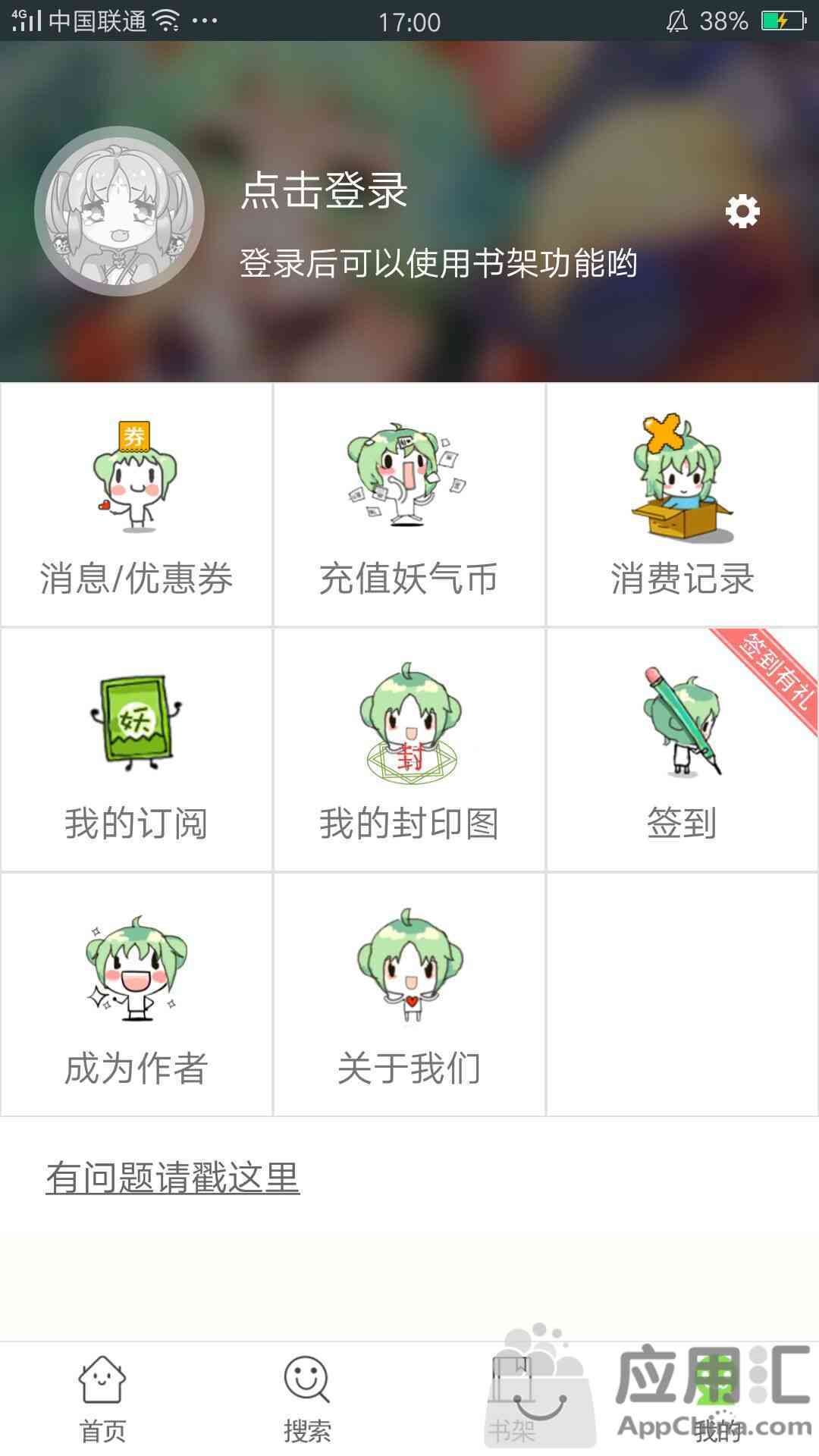Switch to the 搜索 search tab
This screenshot has height=1456, width=819.
[x=307, y=1399]
